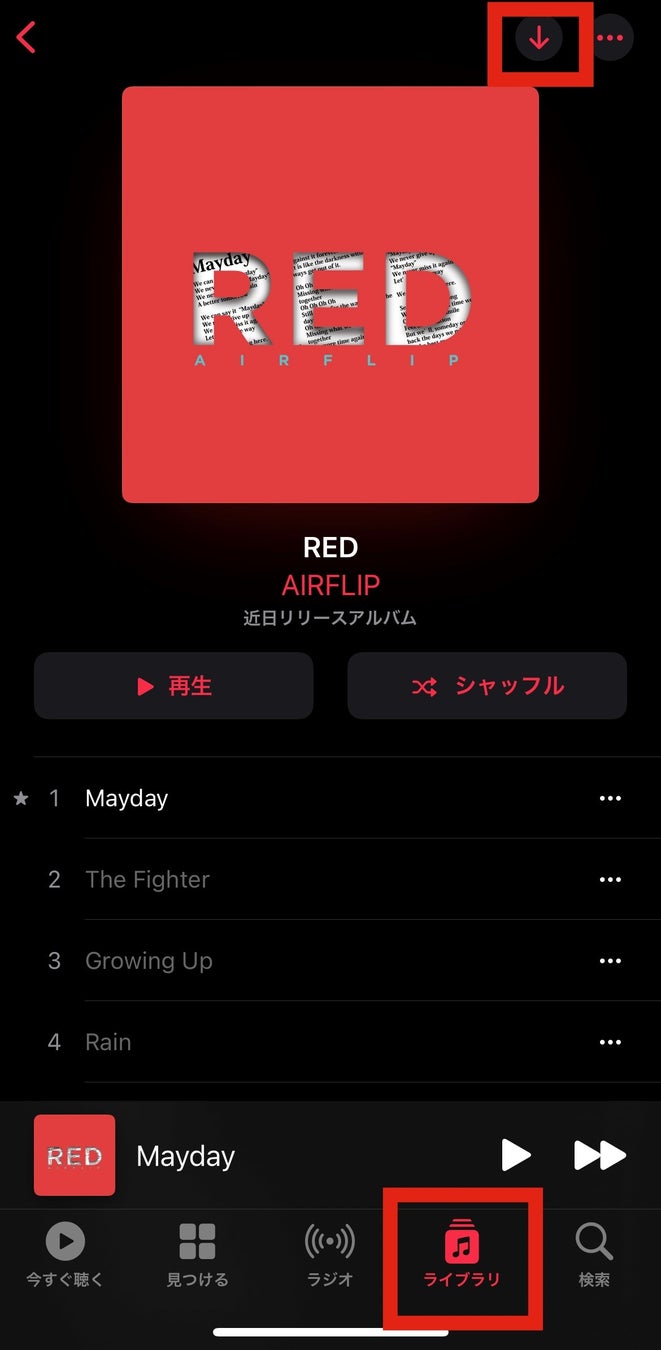The width and height of the screenshot is (661, 1350).
Task: Open more options for The Fighter
Action: [610, 879]
